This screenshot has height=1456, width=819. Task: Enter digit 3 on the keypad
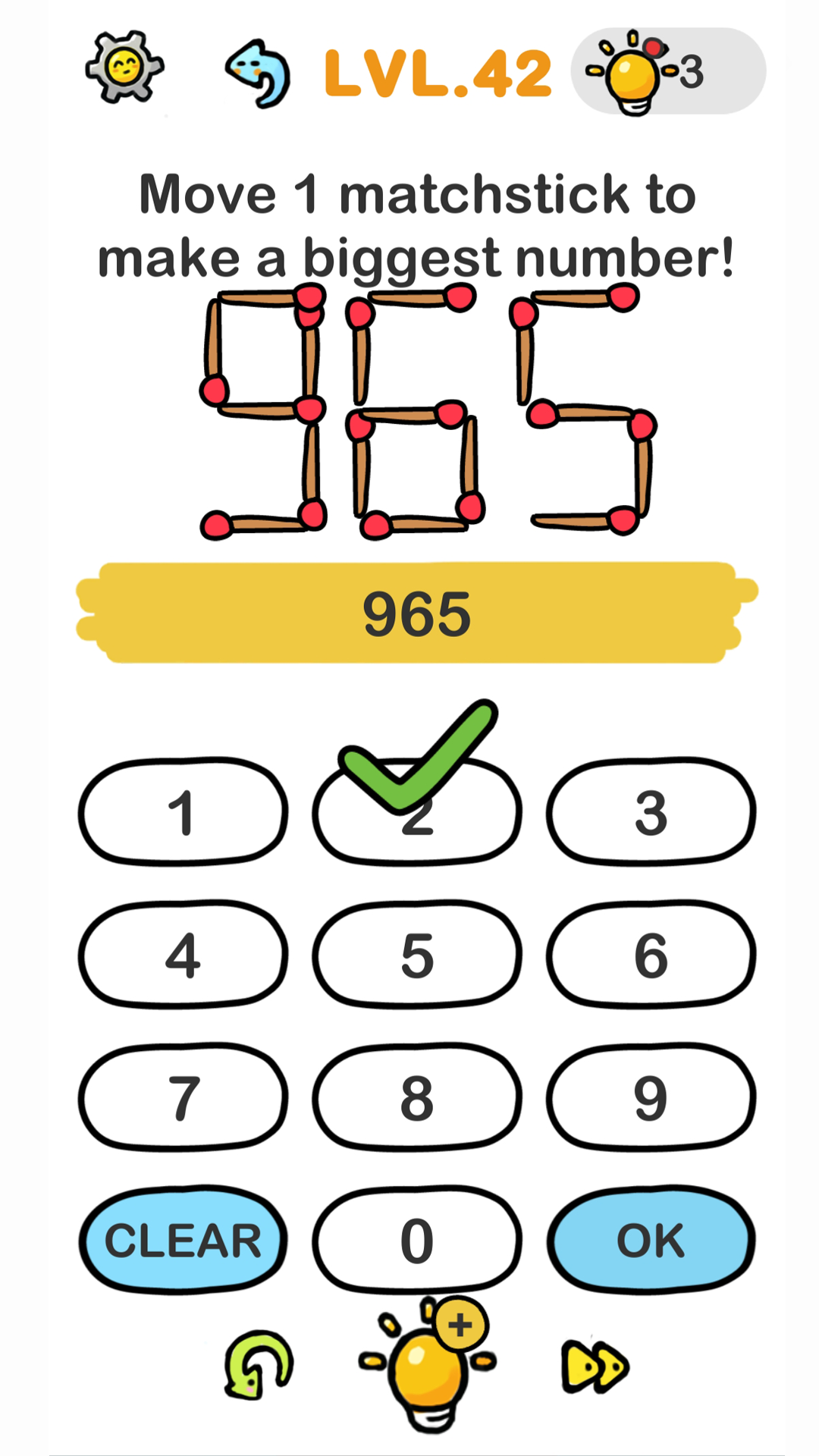pyautogui.click(x=651, y=813)
